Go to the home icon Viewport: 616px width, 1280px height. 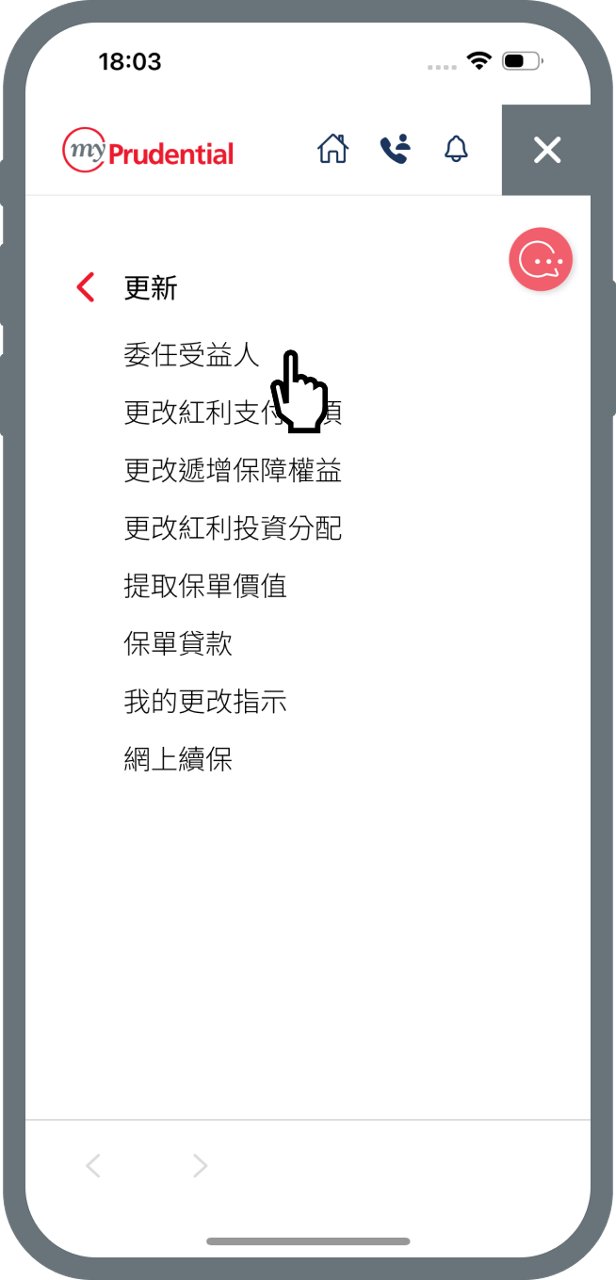coord(333,149)
